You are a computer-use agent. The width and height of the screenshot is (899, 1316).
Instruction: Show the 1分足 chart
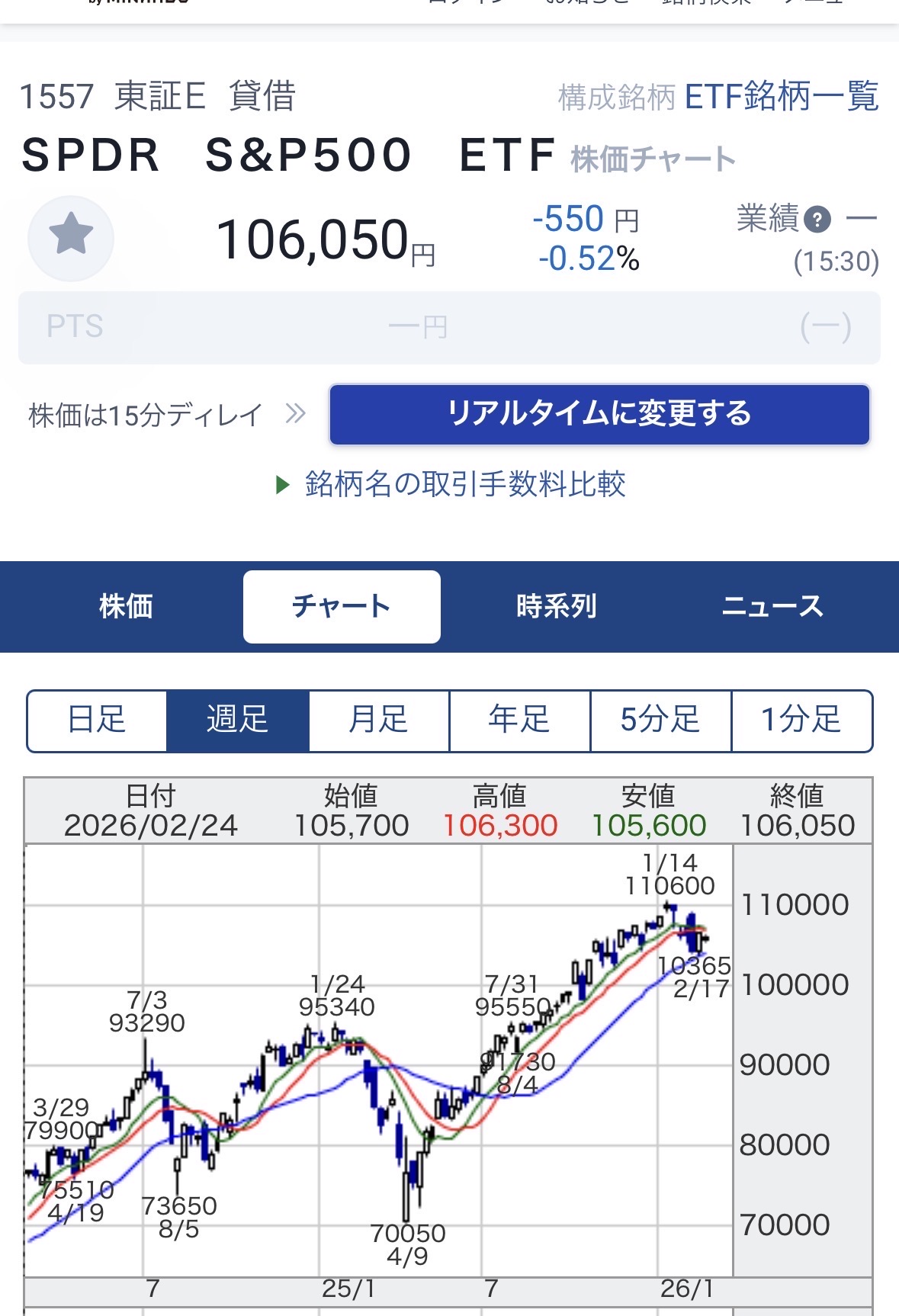point(801,721)
